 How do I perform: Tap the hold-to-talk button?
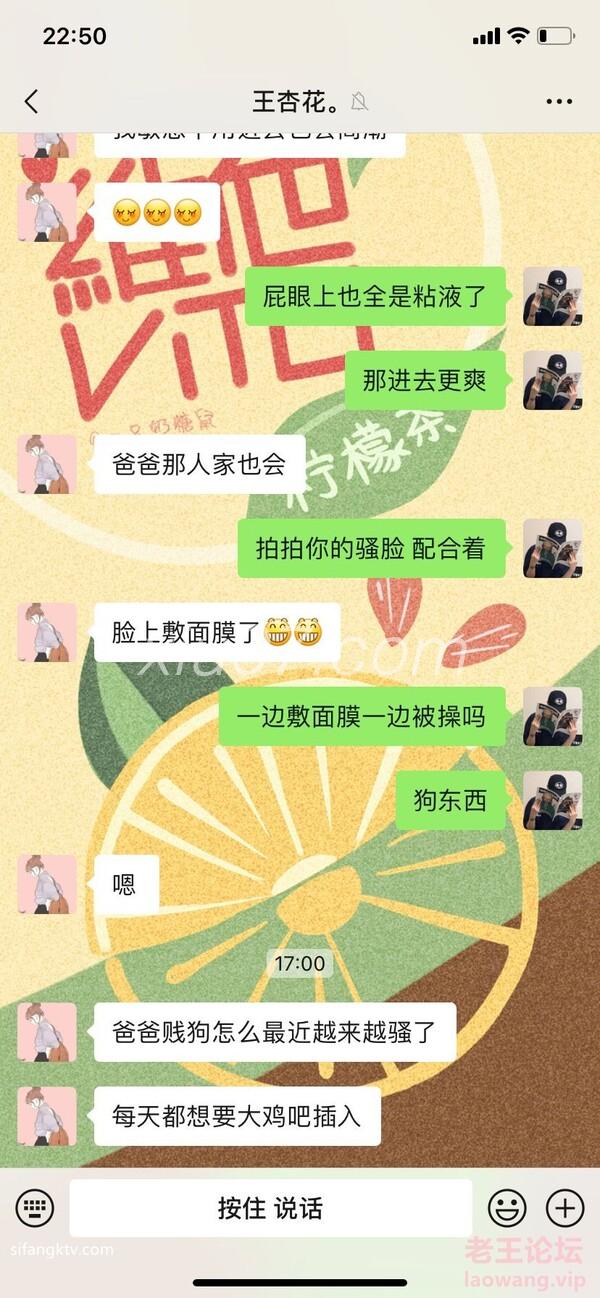[x=270, y=1208]
